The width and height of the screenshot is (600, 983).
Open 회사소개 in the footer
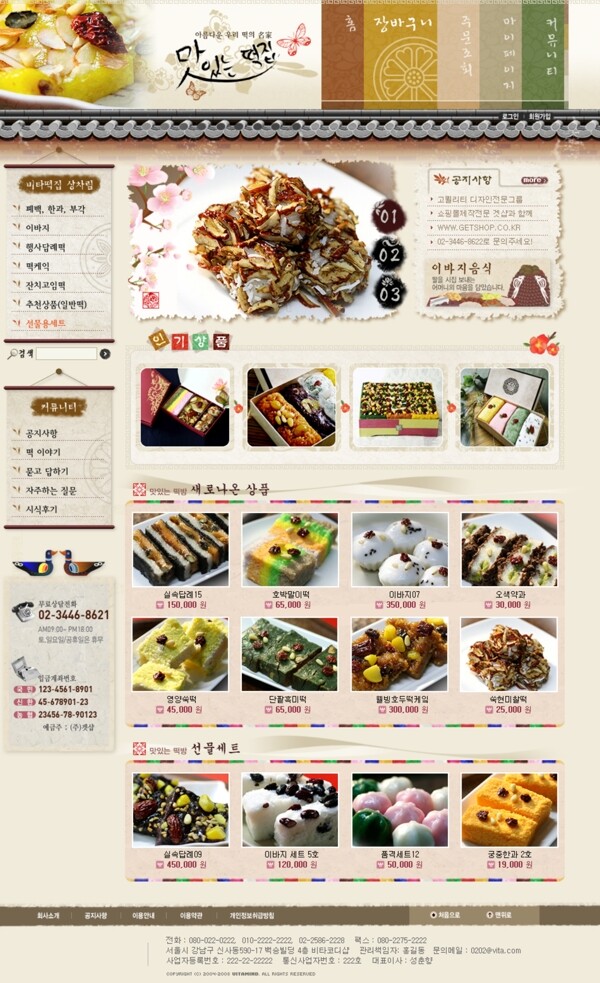click(x=48, y=915)
